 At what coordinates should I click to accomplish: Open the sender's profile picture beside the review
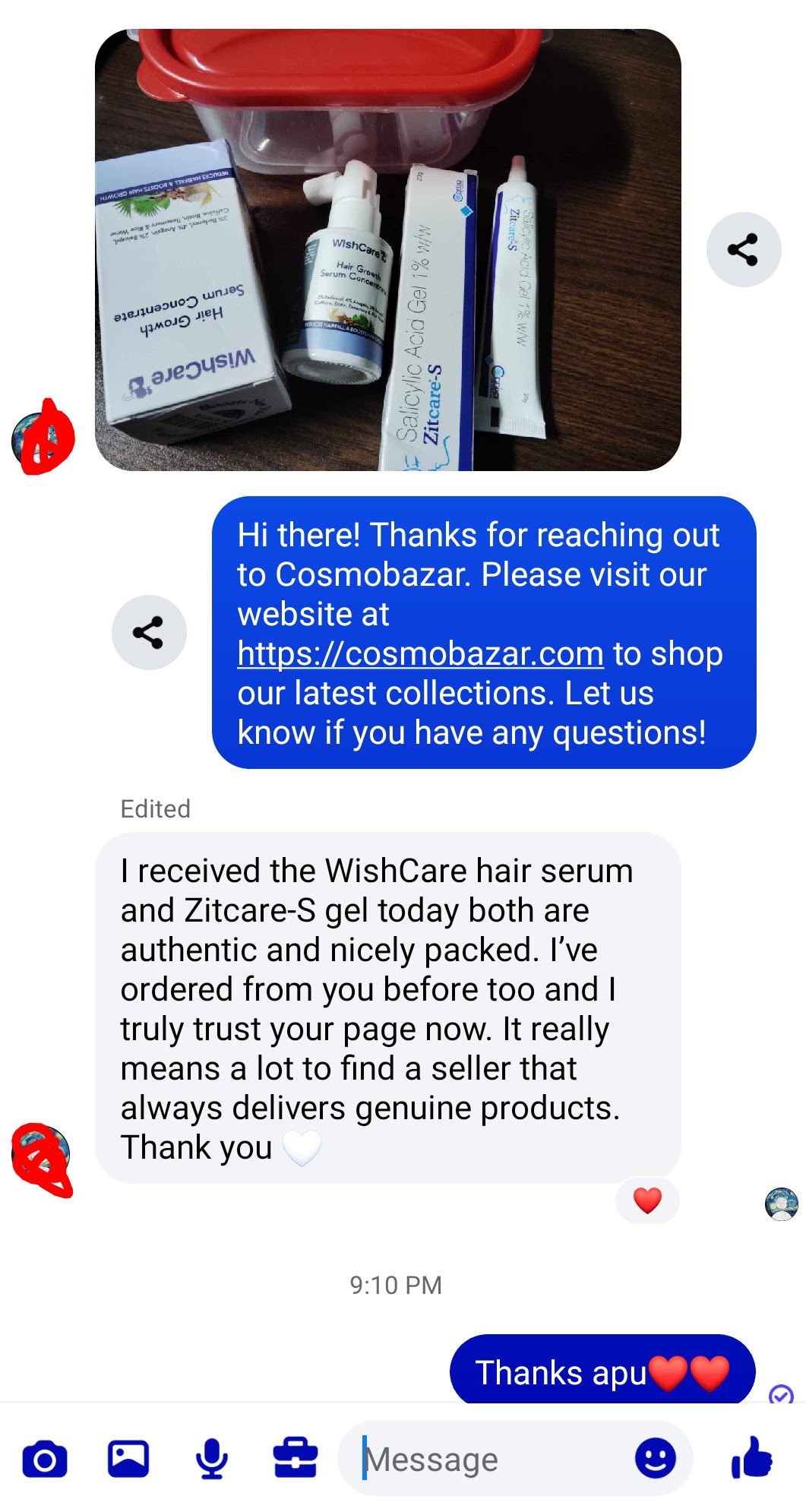click(x=41, y=1156)
